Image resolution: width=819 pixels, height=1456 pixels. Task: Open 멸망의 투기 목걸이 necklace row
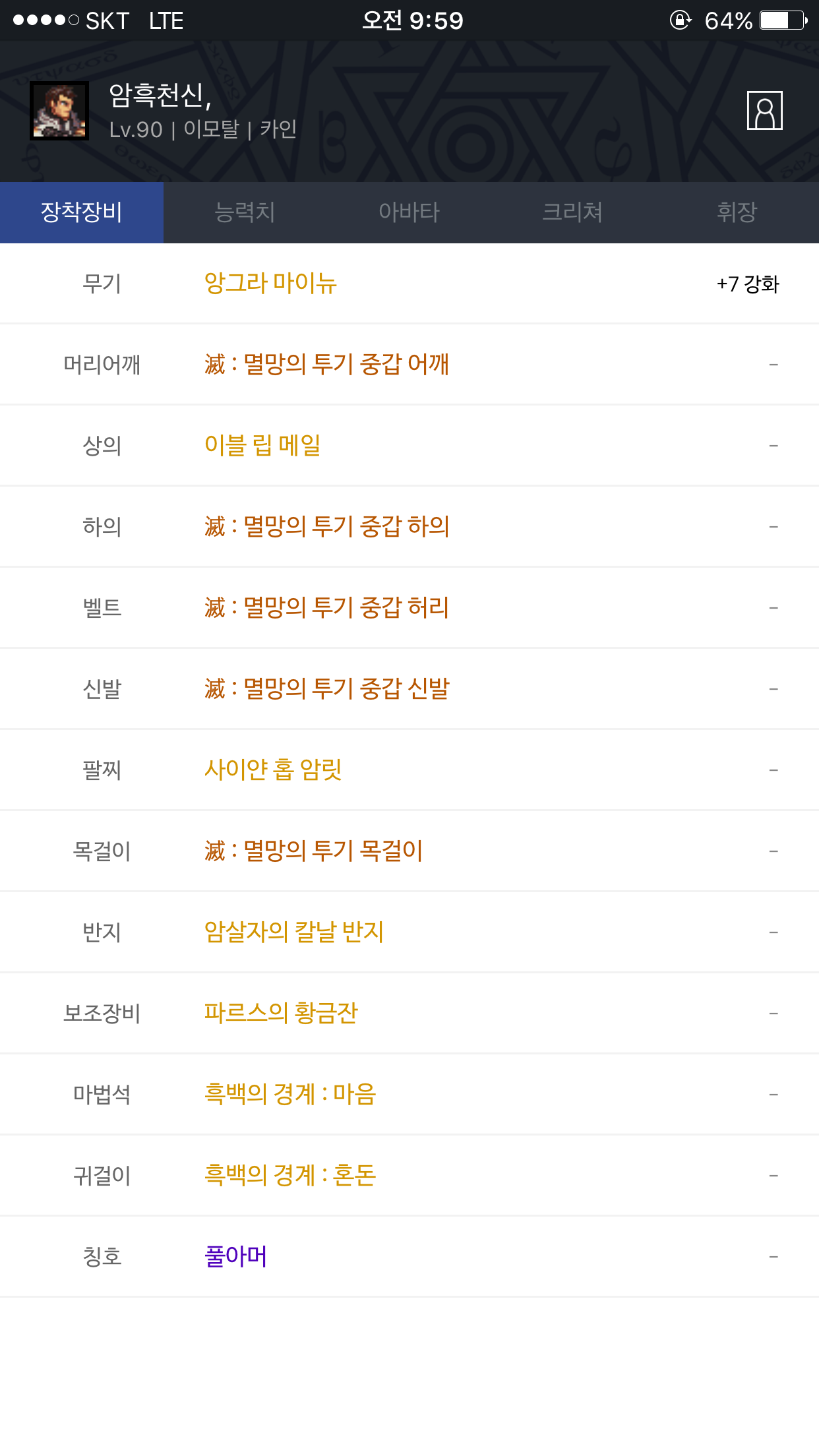coord(409,851)
